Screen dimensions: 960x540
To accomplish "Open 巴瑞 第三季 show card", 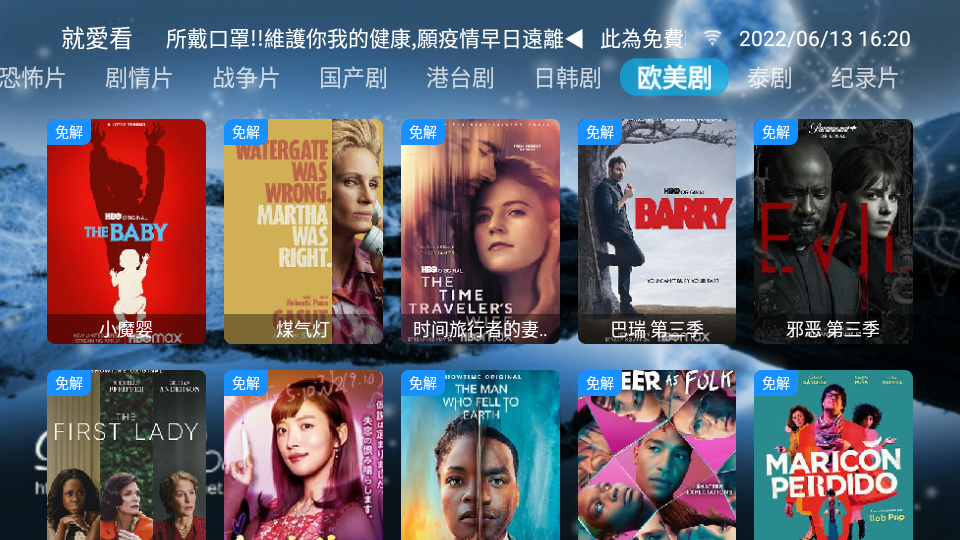I will coord(657,231).
